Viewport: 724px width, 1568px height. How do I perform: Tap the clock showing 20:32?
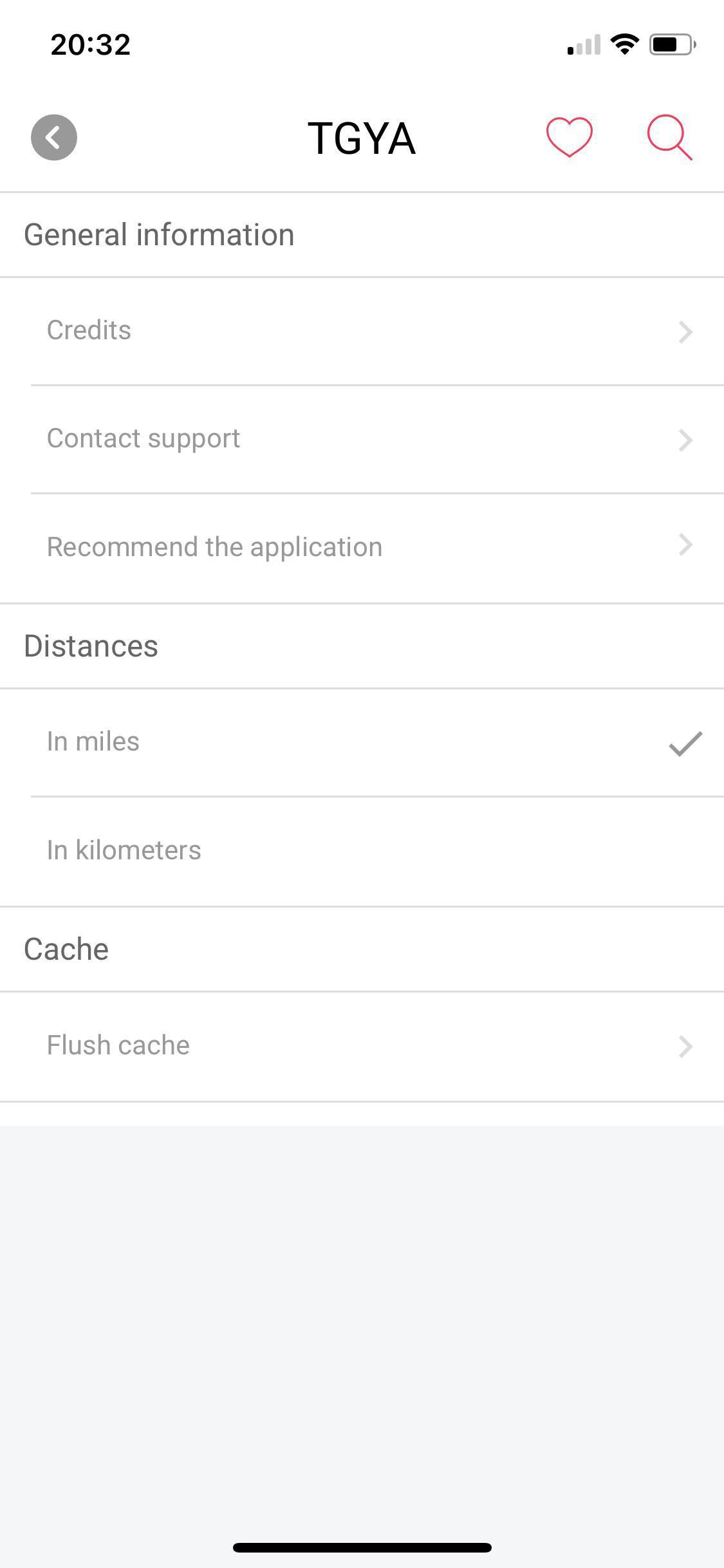(x=90, y=43)
